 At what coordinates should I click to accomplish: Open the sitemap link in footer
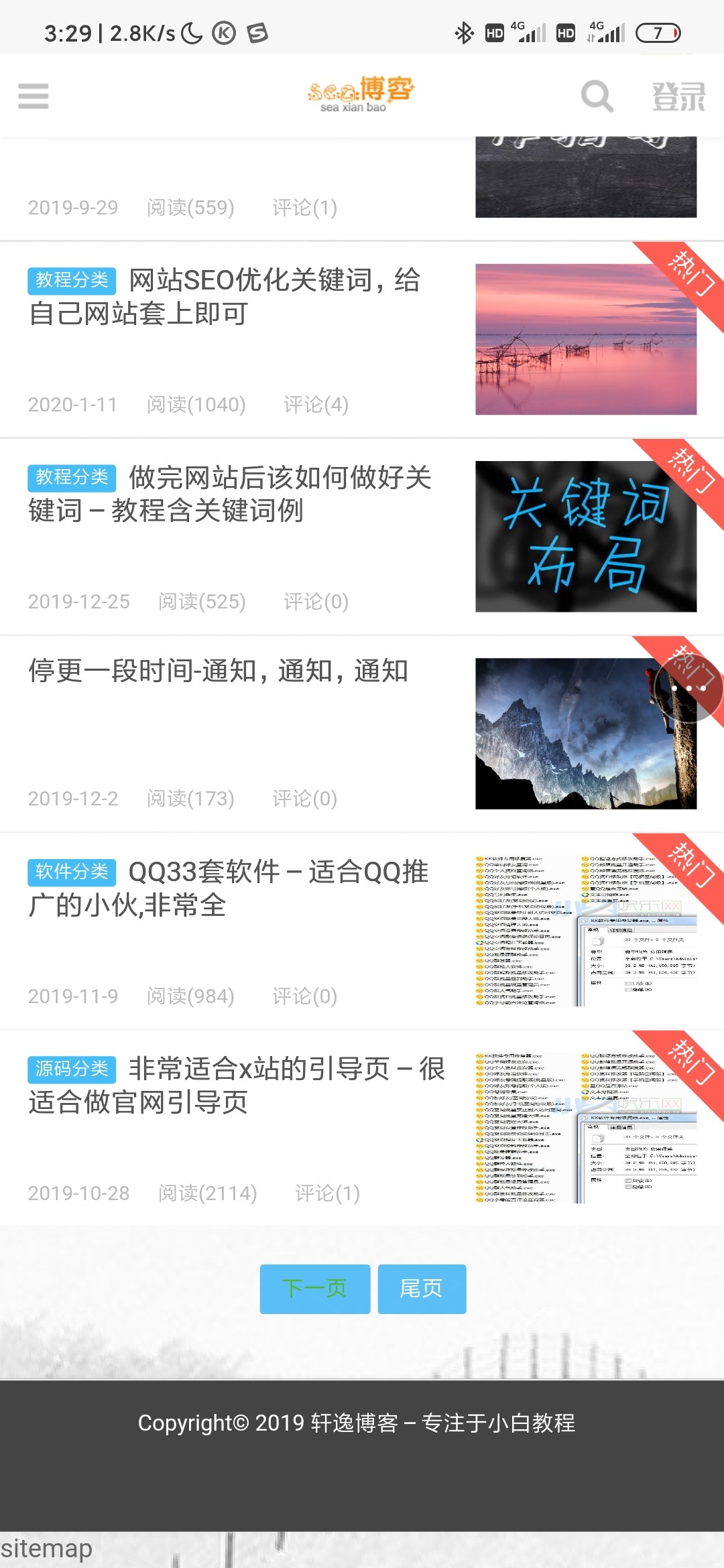coord(46,1547)
